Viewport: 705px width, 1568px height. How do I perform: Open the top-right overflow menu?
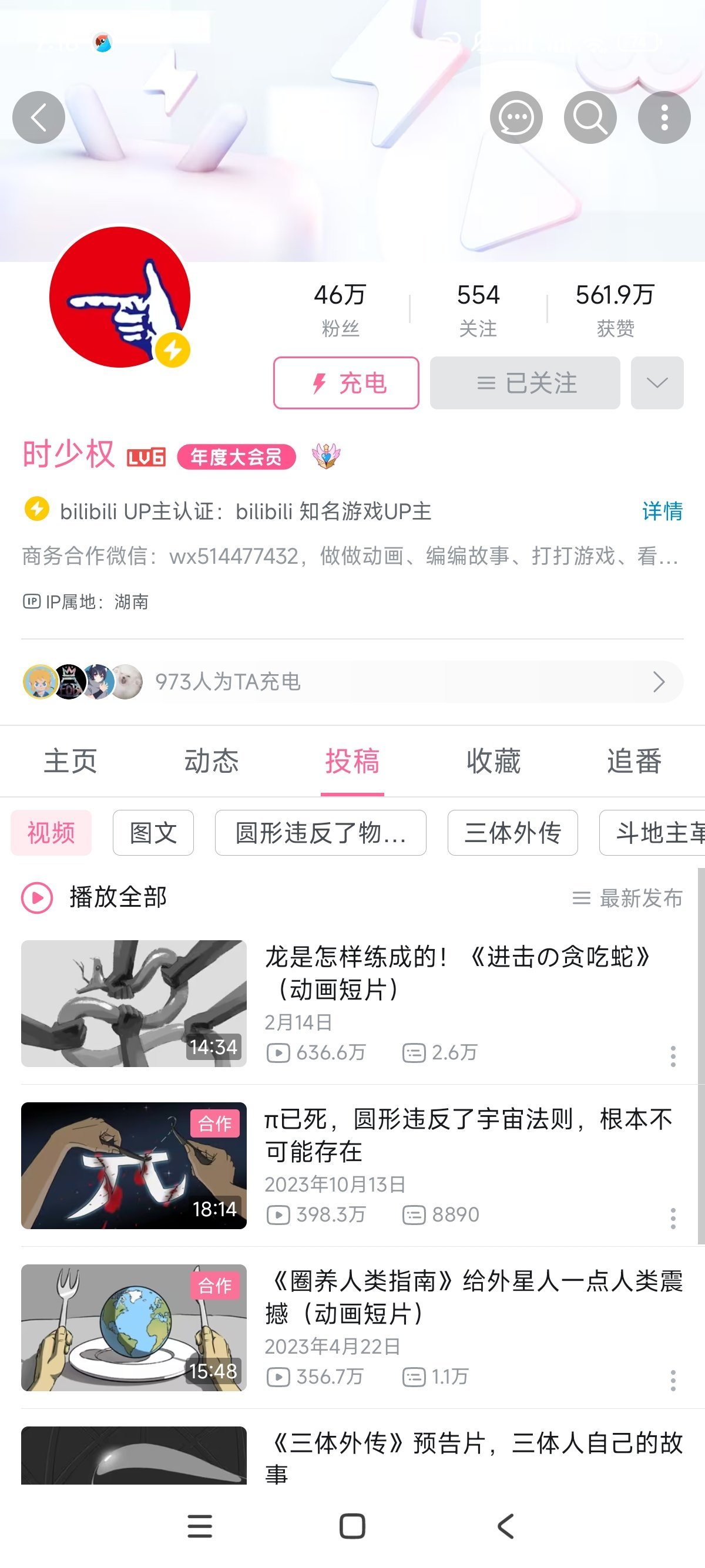pyautogui.click(x=664, y=117)
